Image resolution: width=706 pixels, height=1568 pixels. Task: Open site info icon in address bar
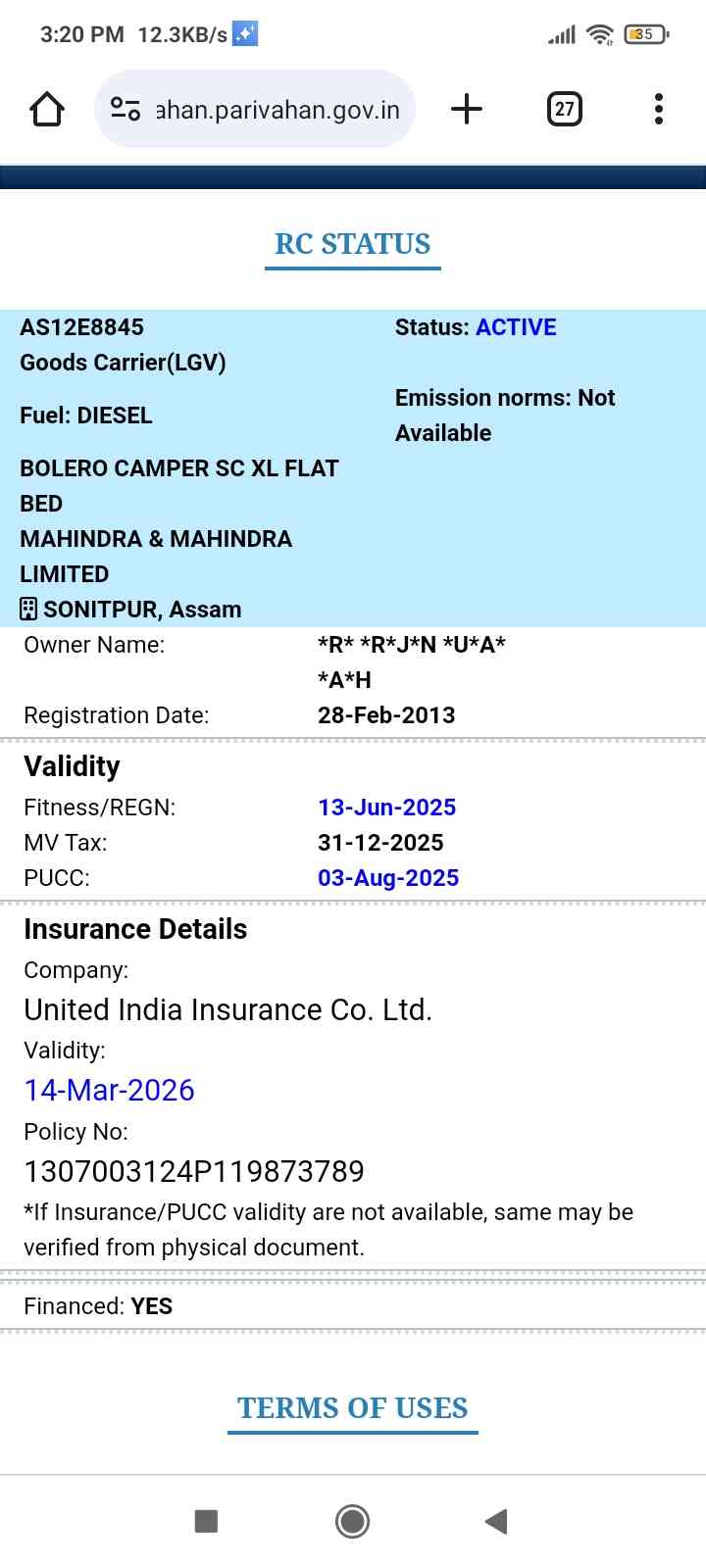[x=126, y=109]
